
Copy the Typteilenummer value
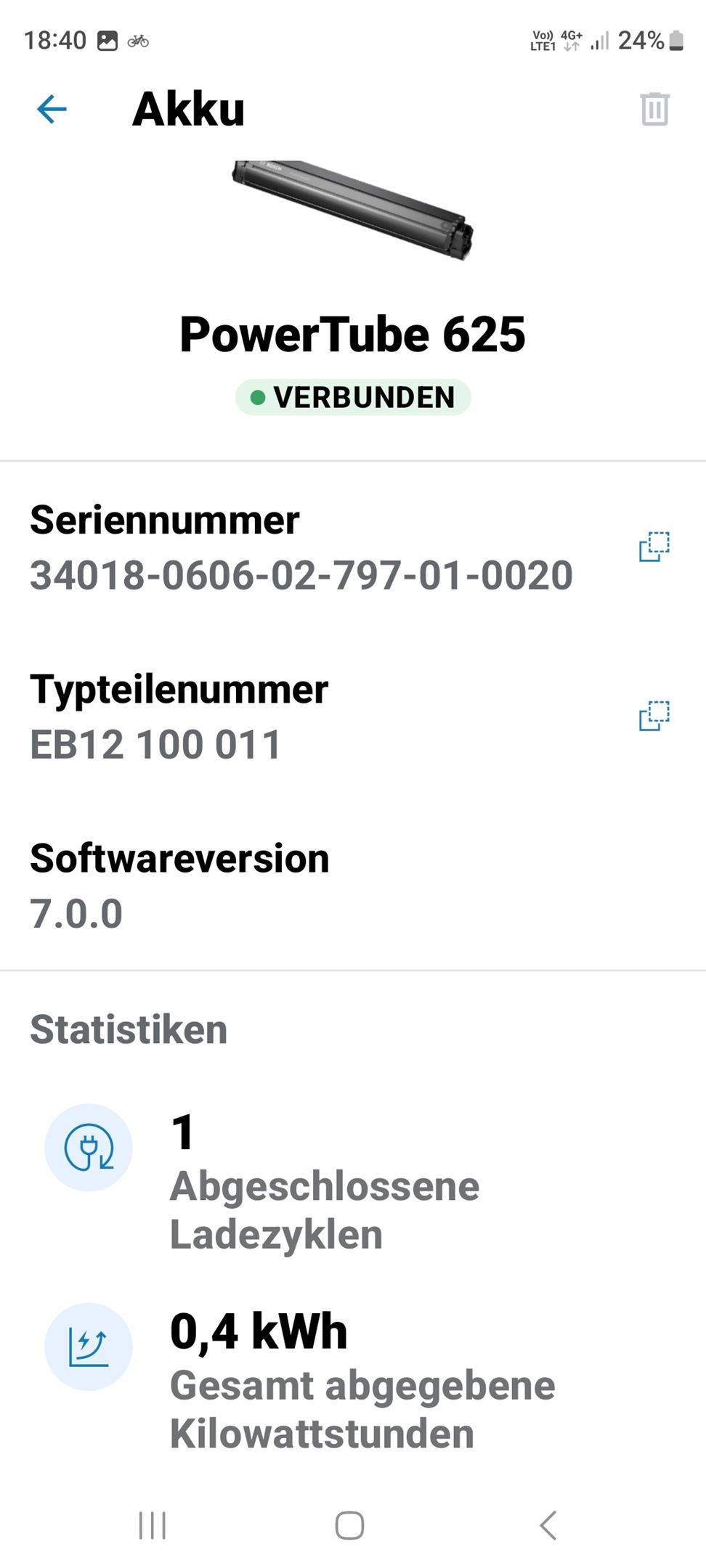[x=654, y=716]
